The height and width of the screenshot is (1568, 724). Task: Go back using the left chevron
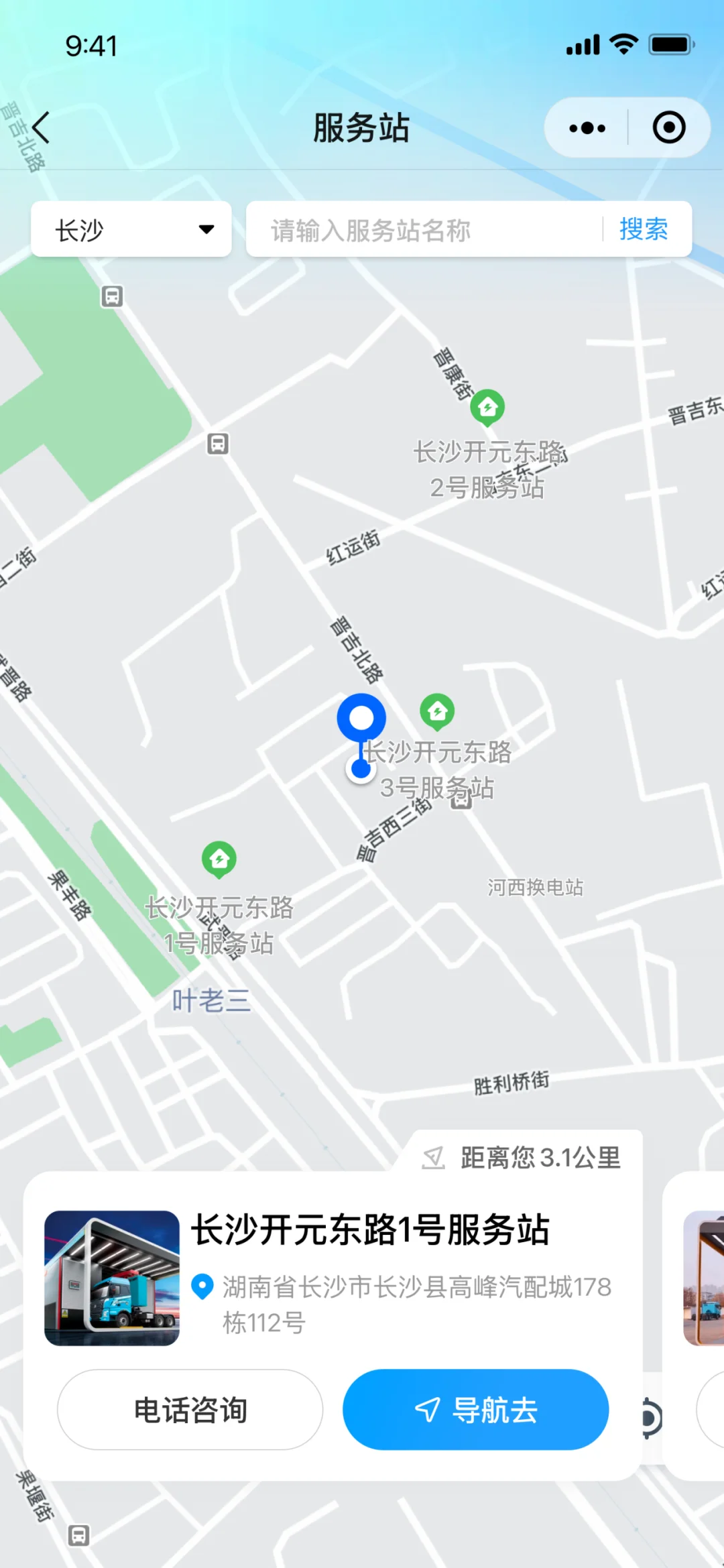[x=42, y=127]
